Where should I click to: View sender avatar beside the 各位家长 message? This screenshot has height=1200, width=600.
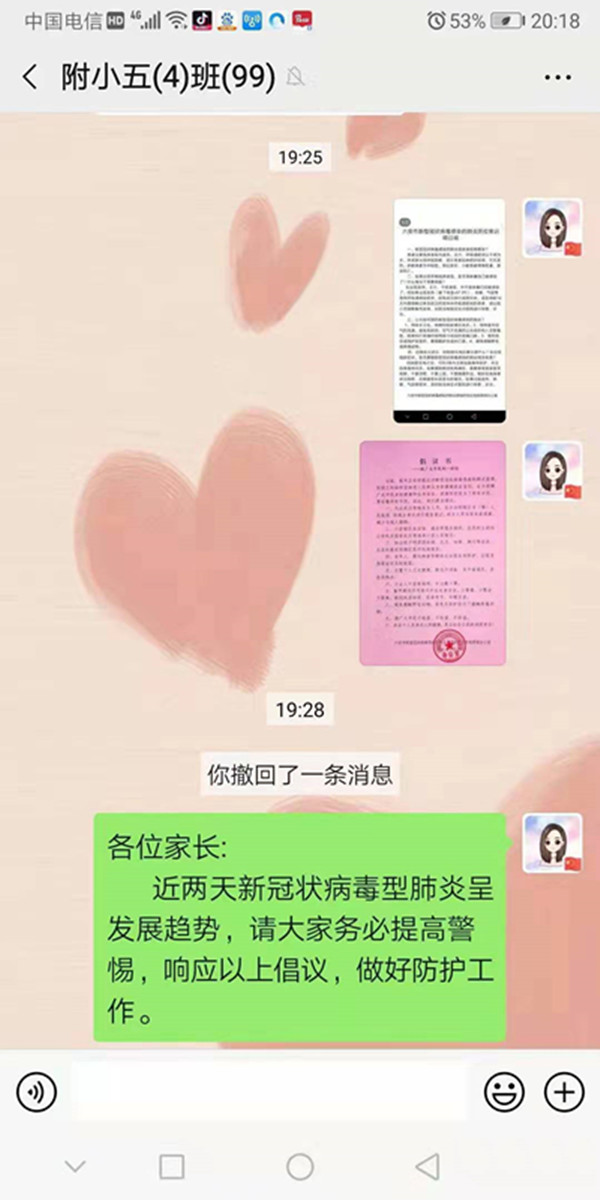[x=553, y=843]
